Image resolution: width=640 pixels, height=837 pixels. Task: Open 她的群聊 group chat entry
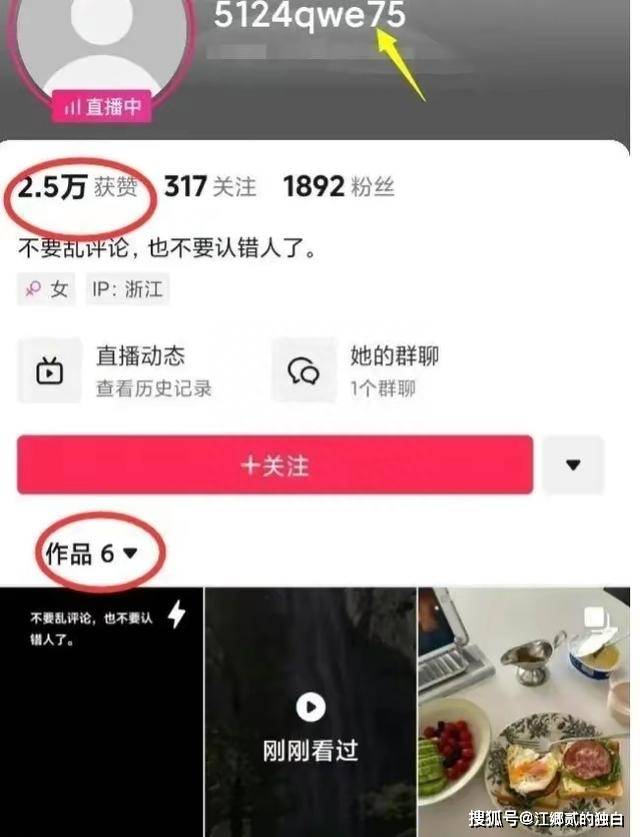pyautogui.click(x=365, y=370)
